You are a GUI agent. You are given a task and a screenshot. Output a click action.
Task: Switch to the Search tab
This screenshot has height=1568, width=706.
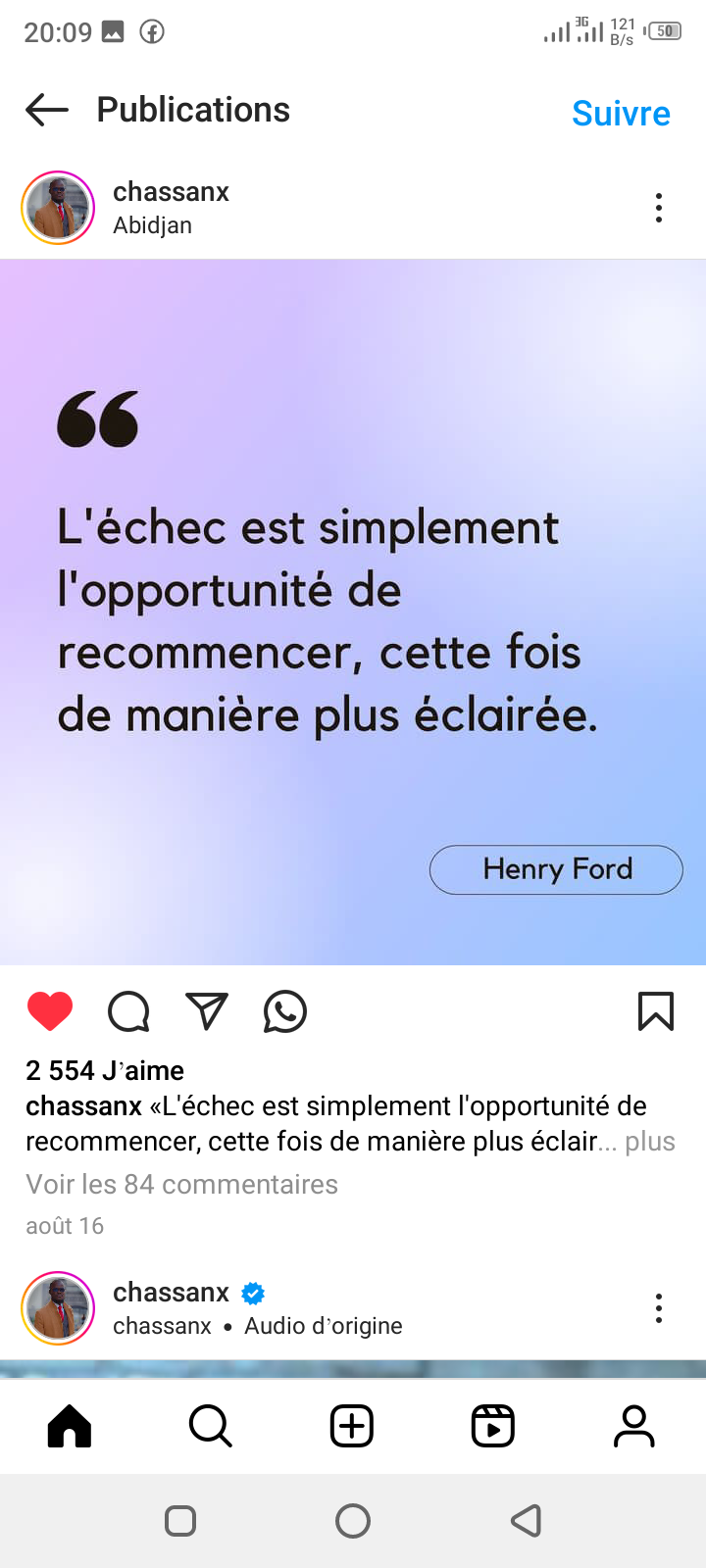[210, 1426]
